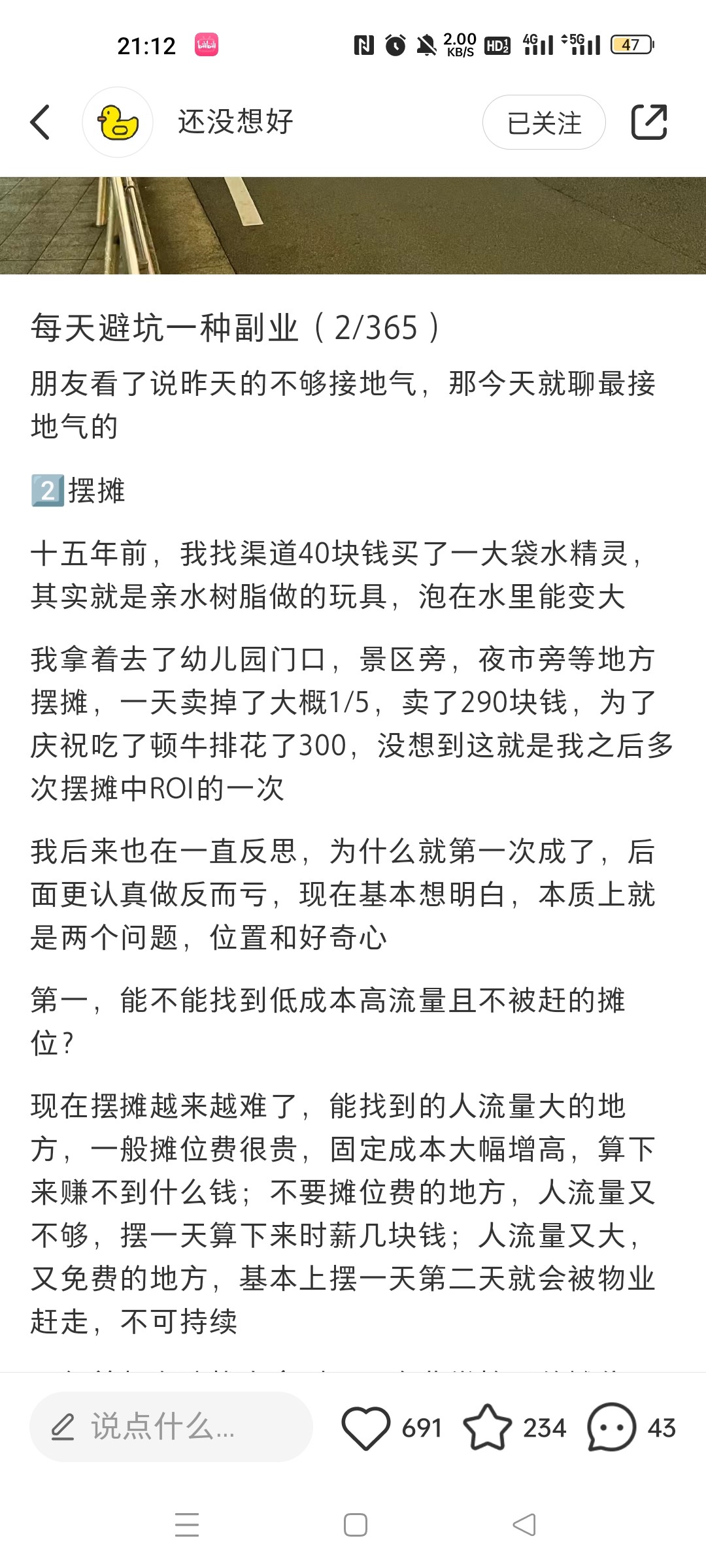This screenshot has width=706, height=1568.
Task: Bookmark the post with the star icon
Action: coord(487,1428)
